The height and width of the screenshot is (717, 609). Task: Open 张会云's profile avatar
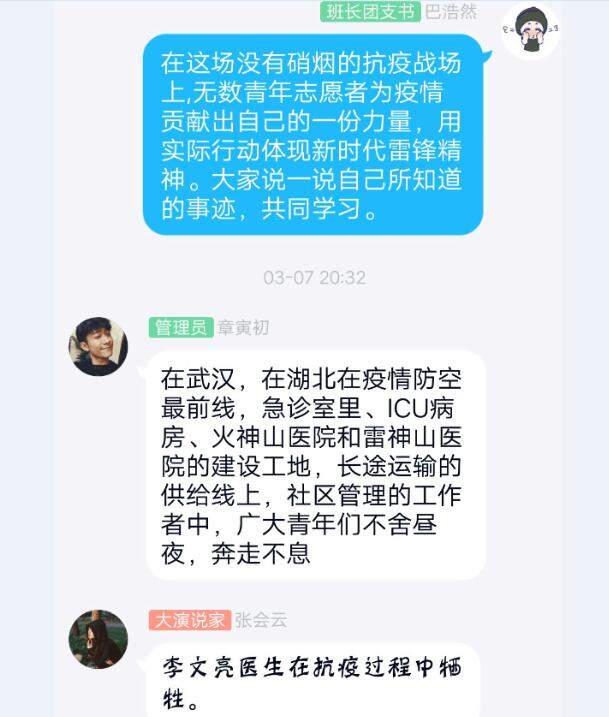pos(98,638)
